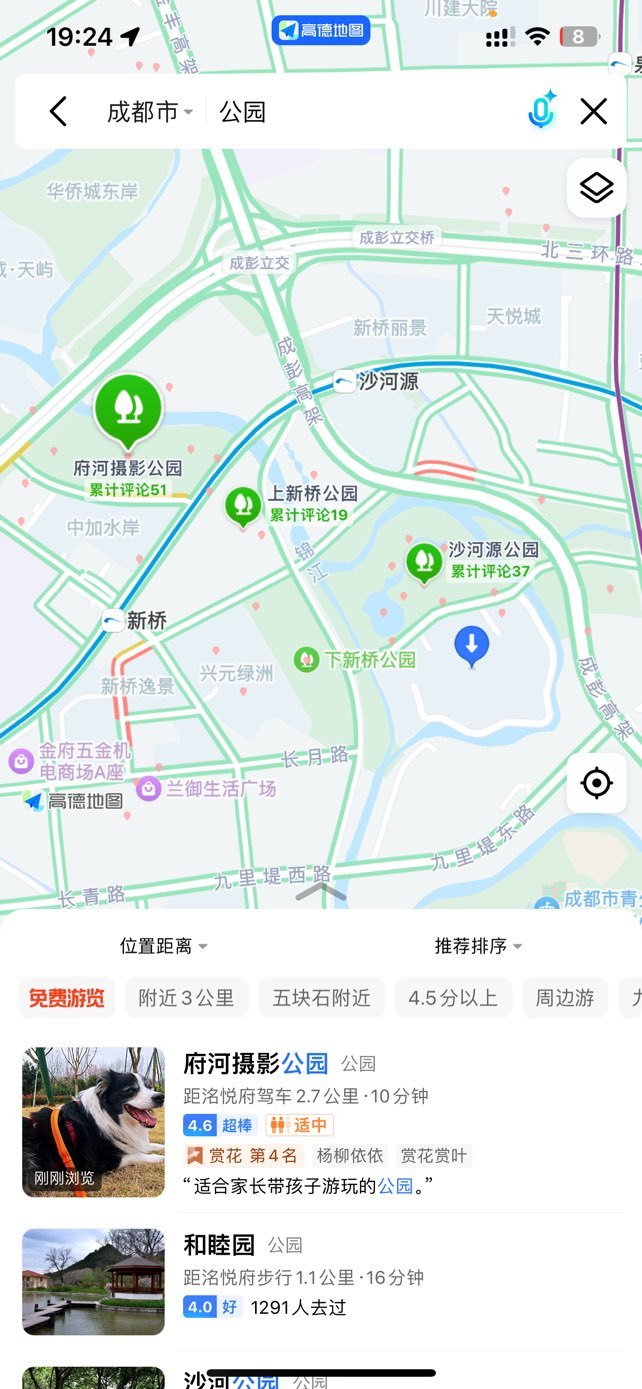Select the 上新桥公园 map marker
Image resolution: width=642 pixels, height=1389 pixels.
243,506
